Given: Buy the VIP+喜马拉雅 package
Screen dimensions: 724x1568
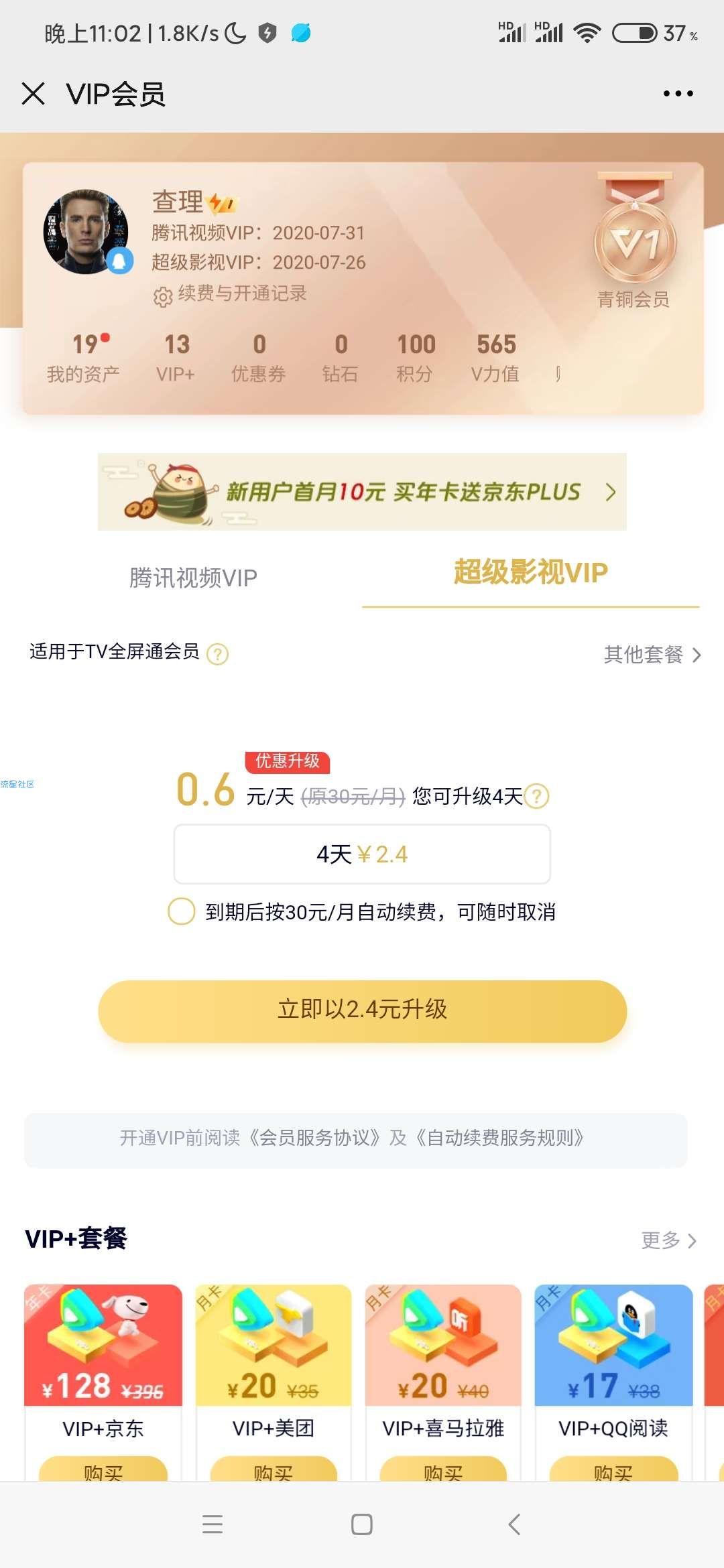Looking at the screenshot, I should (x=443, y=1470).
